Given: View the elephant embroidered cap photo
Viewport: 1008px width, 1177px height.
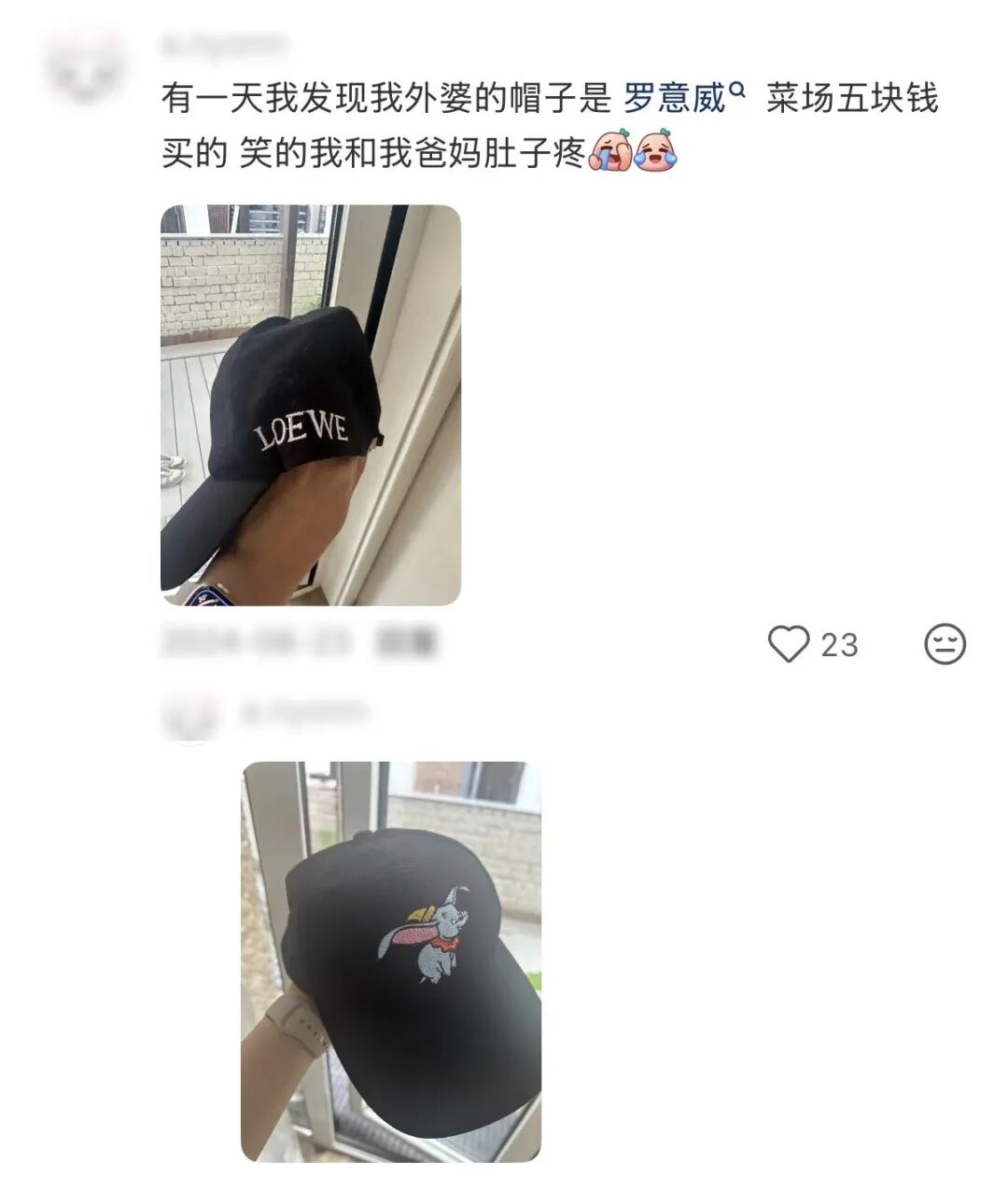Looking at the screenshot, I should (x=391, y=961).
